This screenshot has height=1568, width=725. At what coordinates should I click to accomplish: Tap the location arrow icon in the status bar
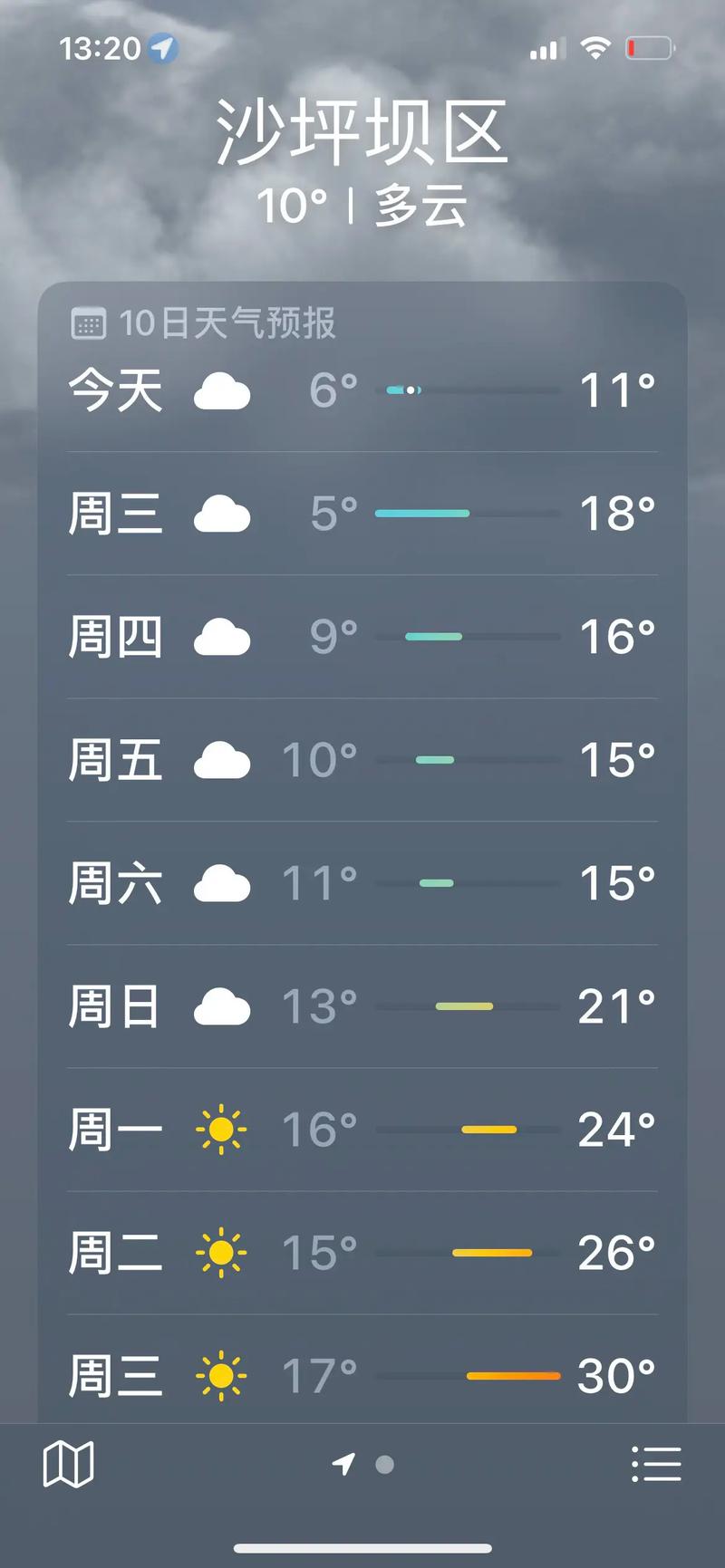coord(161,49)
